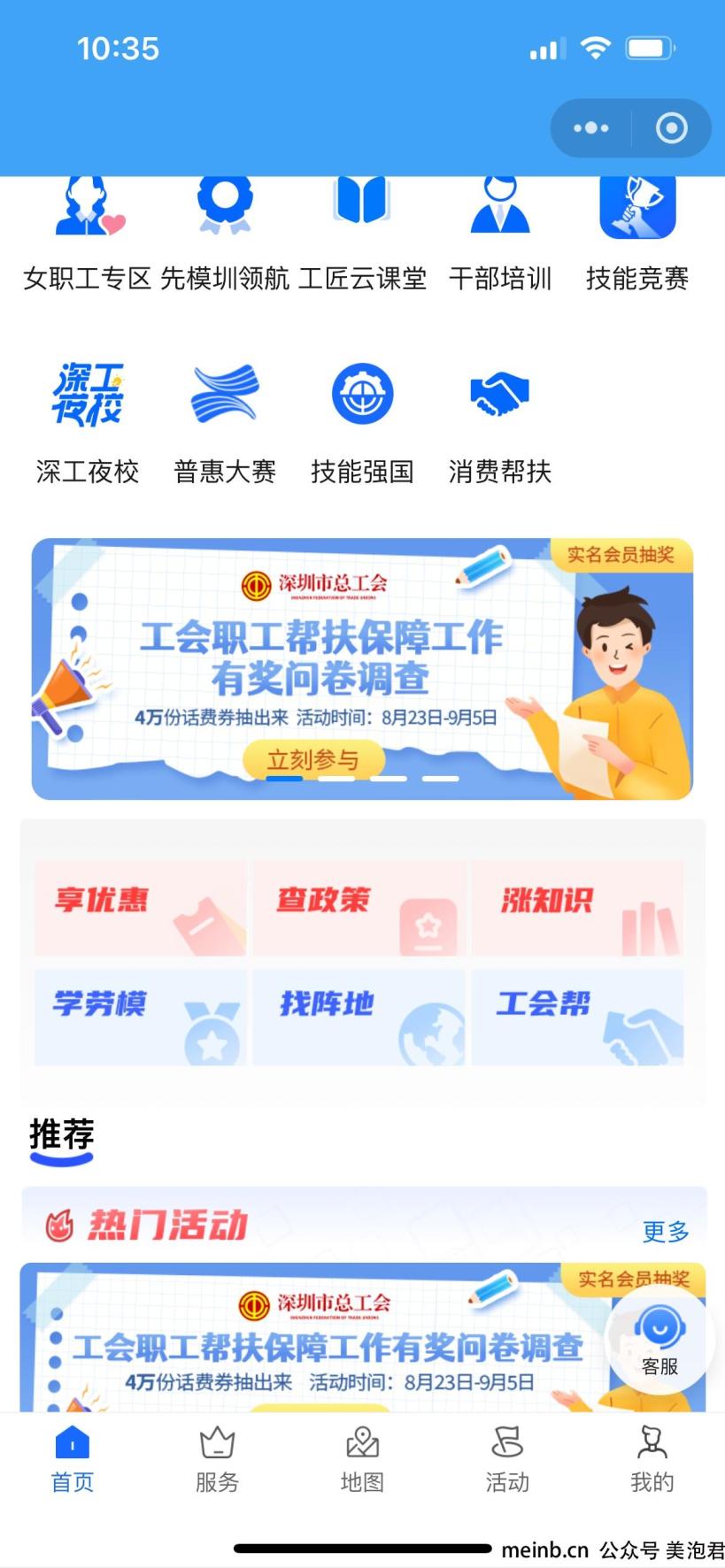The height and width of the screenshot is (1568, 725).
Task: View 更多 hot activities
Action: click(x=666, y=1231)
